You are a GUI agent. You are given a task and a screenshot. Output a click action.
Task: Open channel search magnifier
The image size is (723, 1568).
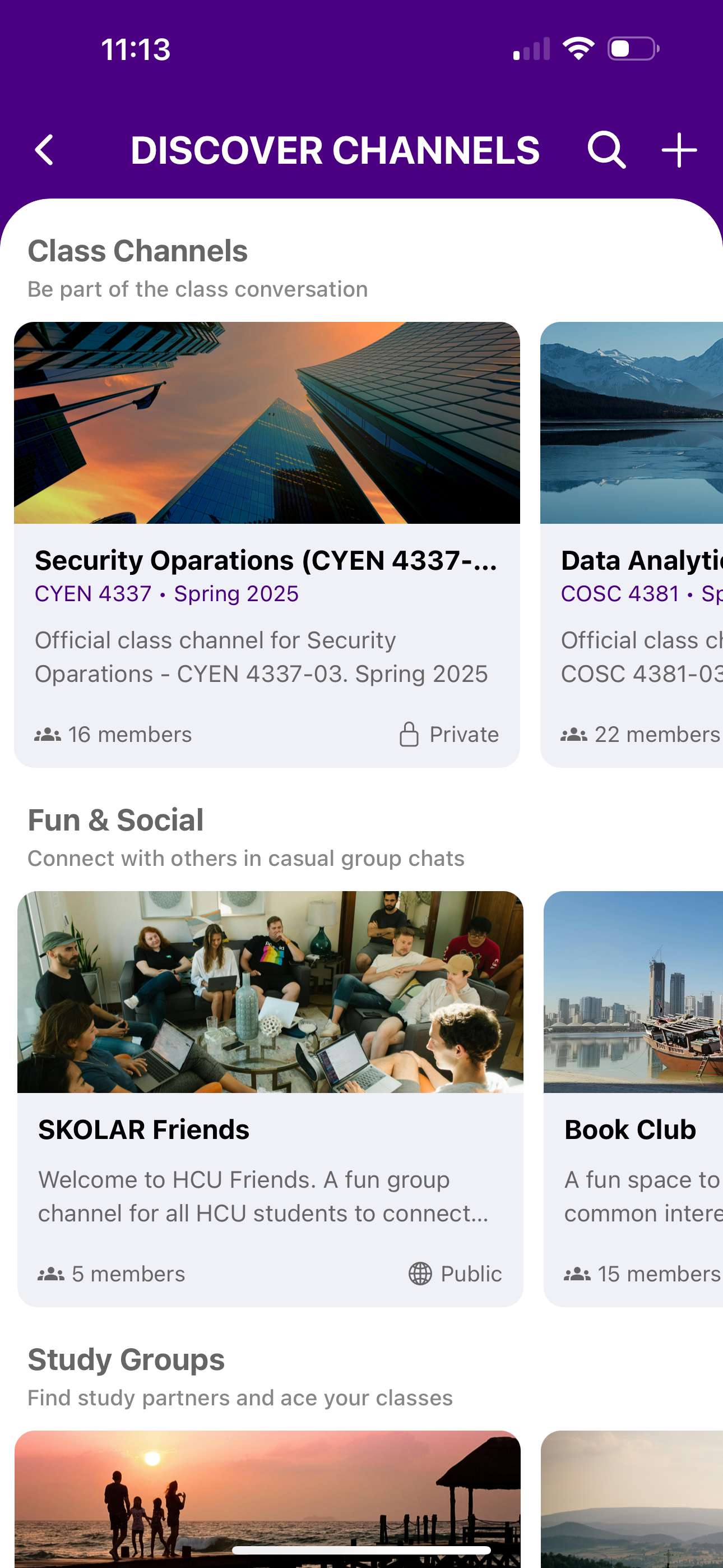[x=605, y=150]
